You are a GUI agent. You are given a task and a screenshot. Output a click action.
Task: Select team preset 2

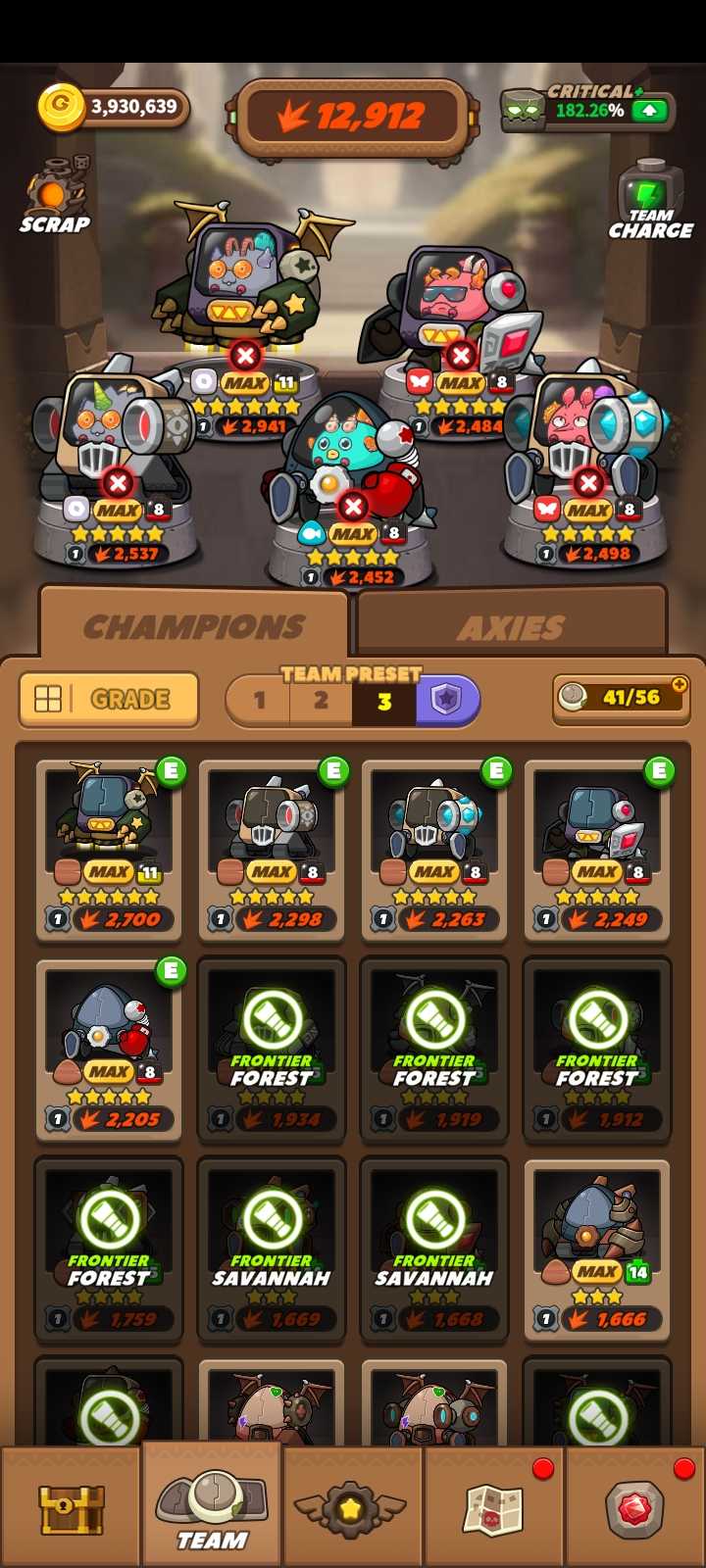(321, 701)
